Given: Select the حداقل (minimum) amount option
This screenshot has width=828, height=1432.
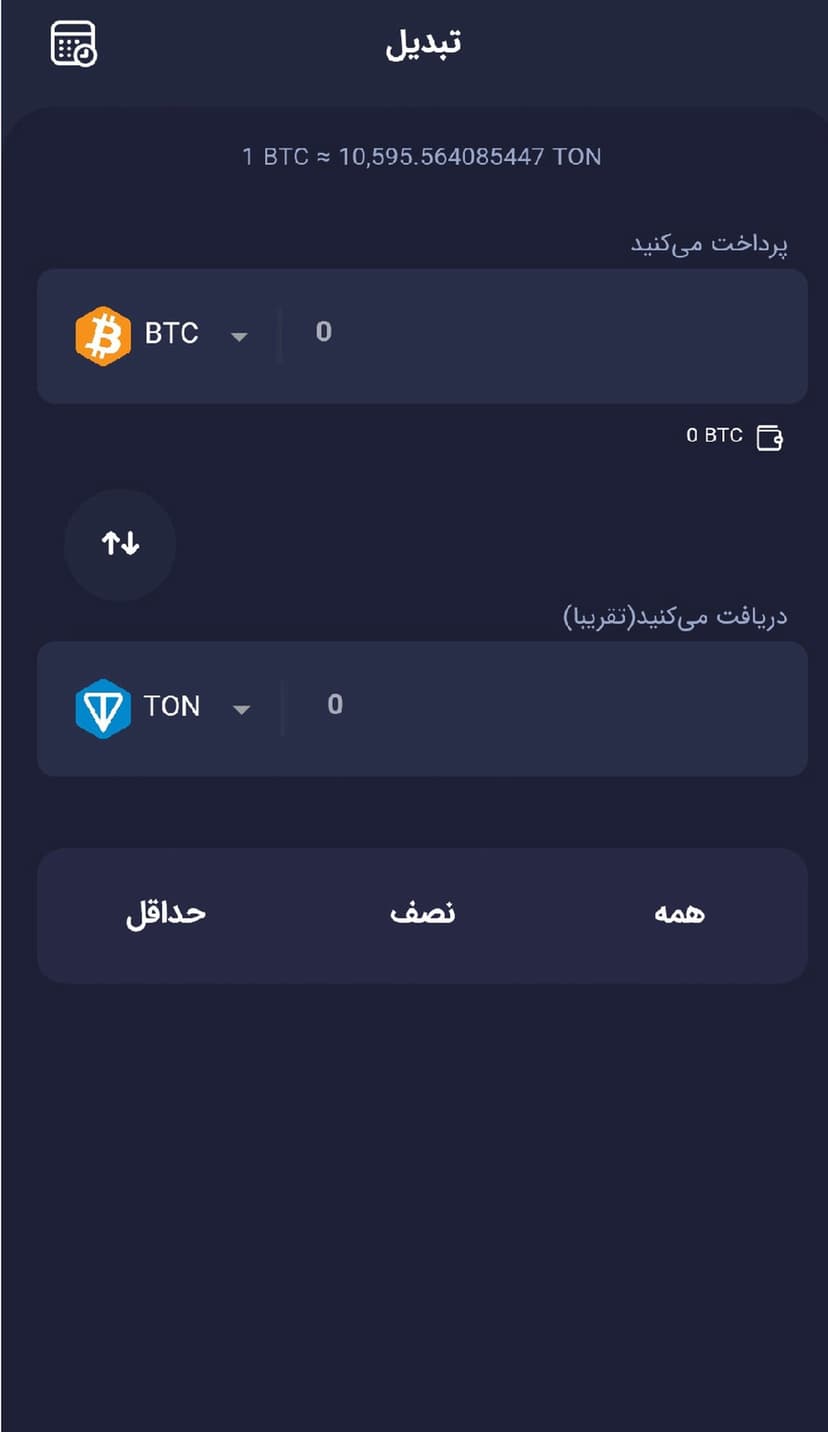Looking at the screenshot, I should [165, 914].
